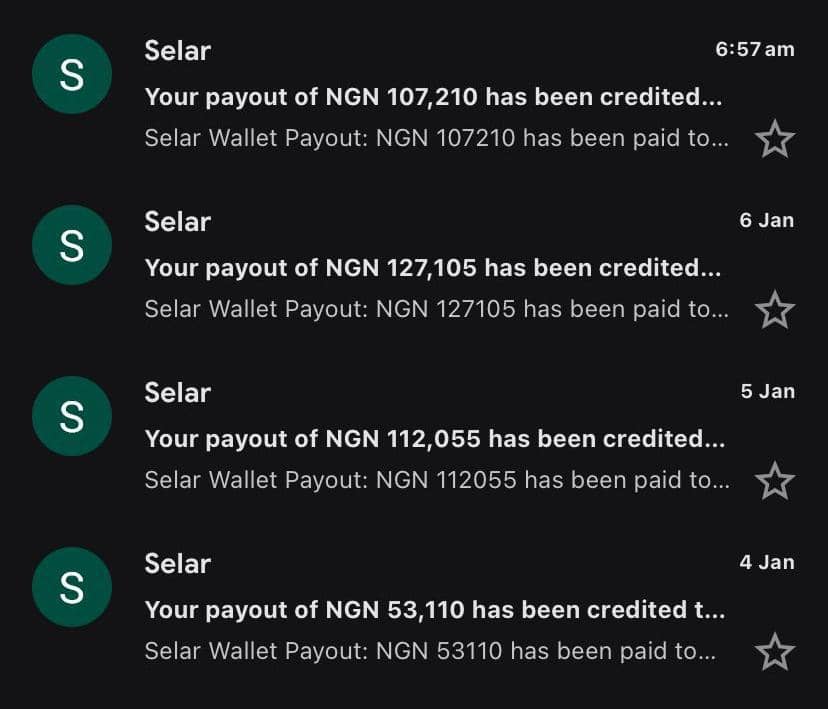Open the NGN 107,210 payout email
Viewport: 828px width, 709px height.
414,95
